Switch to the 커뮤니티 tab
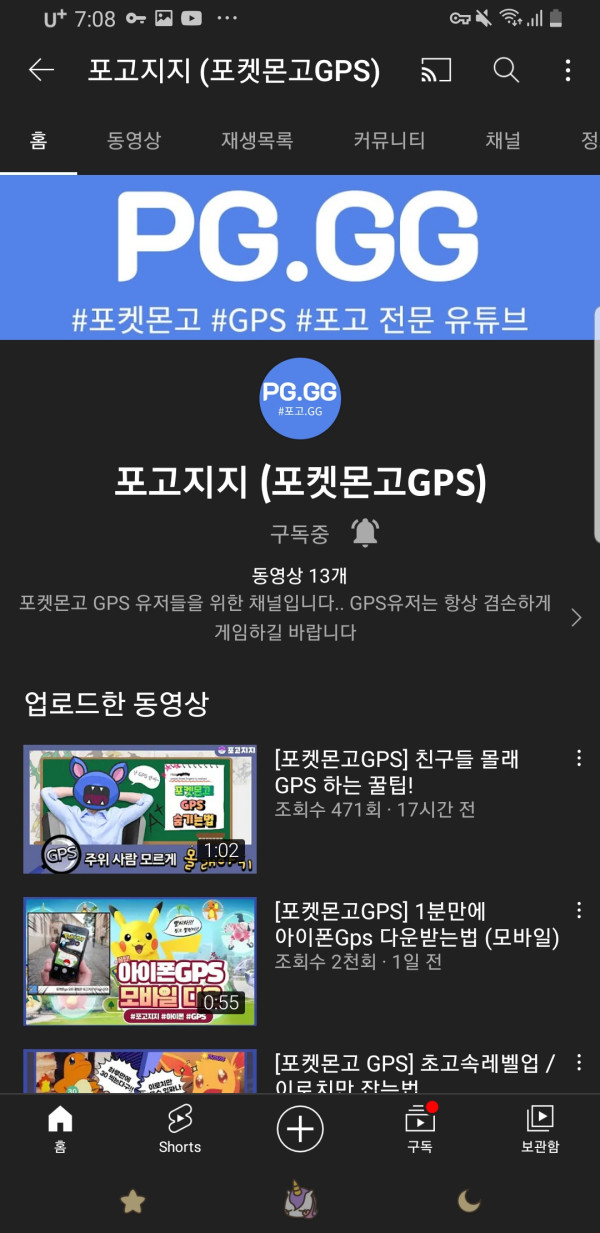This screenshot has width=600, height=1233. pos(389,140)
